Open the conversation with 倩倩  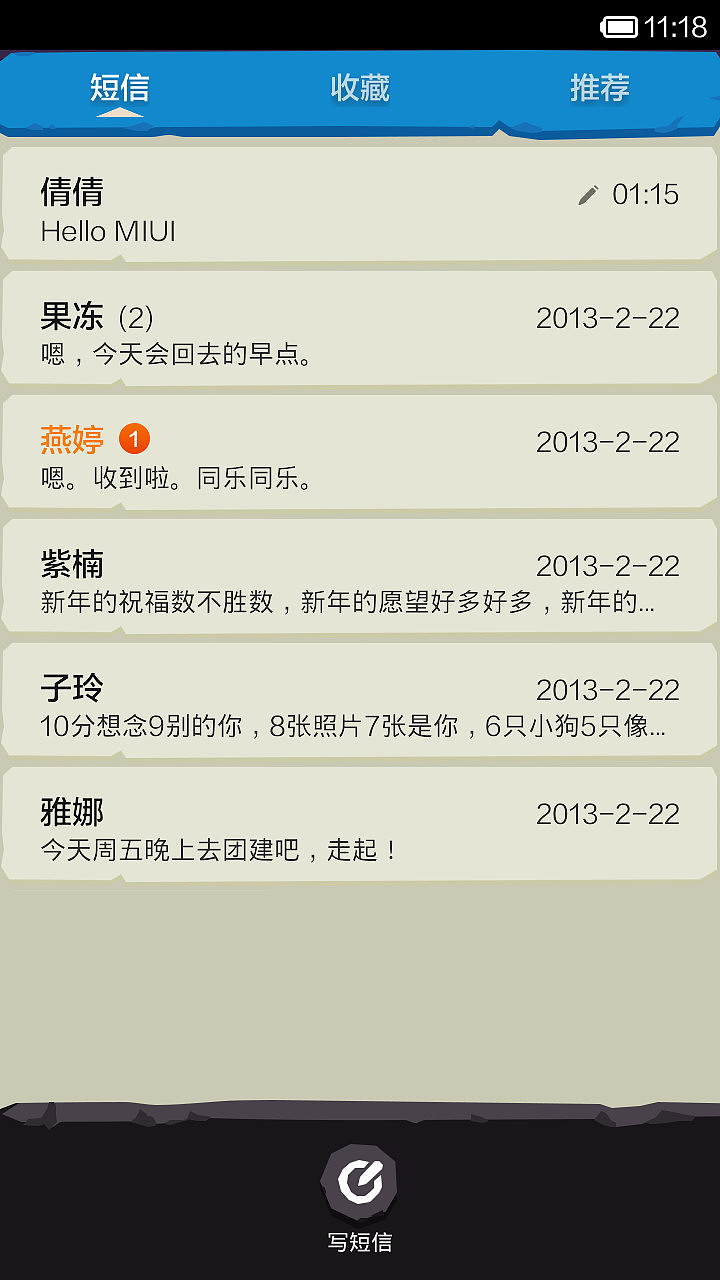pos(360,205)
